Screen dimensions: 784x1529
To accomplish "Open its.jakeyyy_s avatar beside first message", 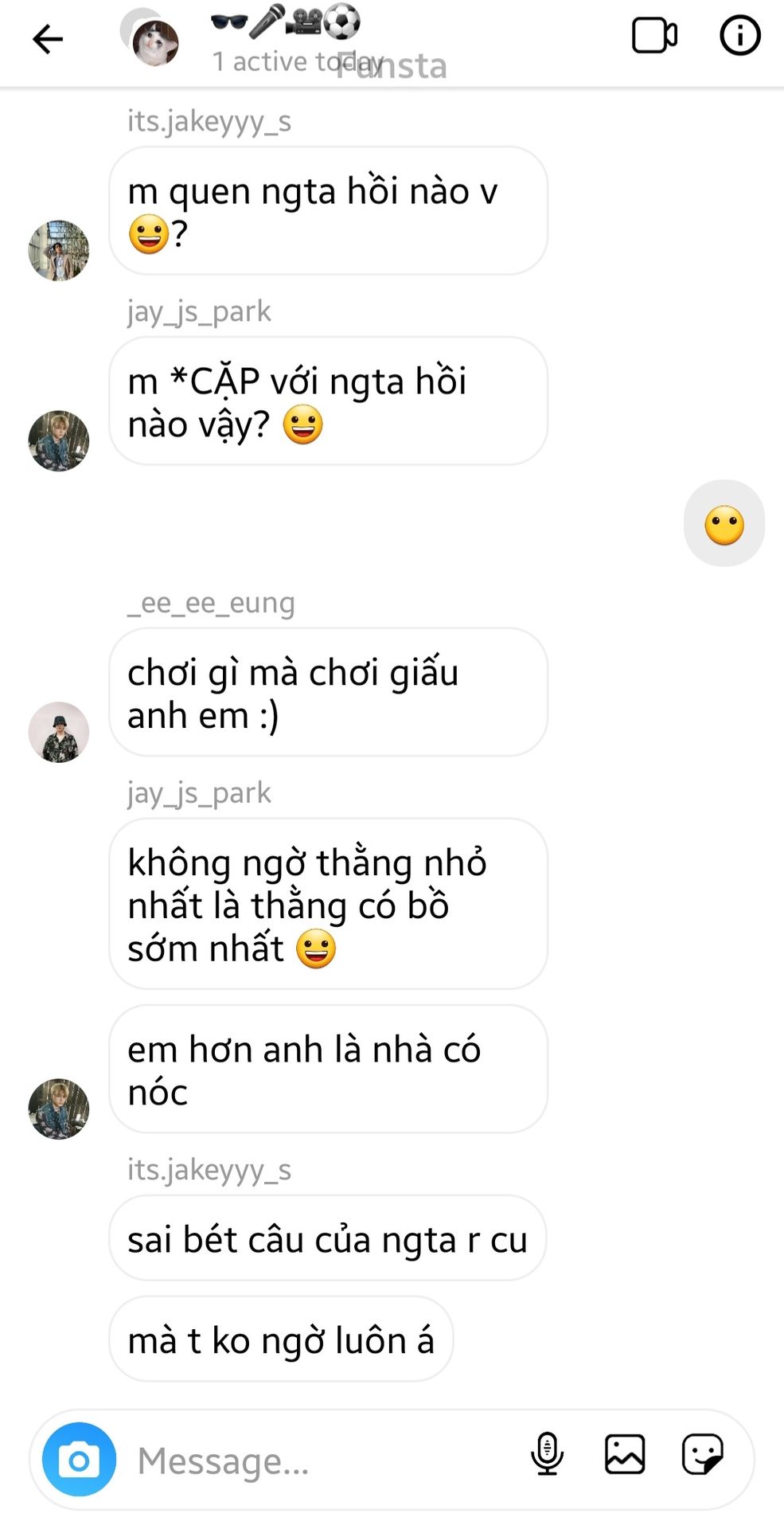I will point(59,251).
